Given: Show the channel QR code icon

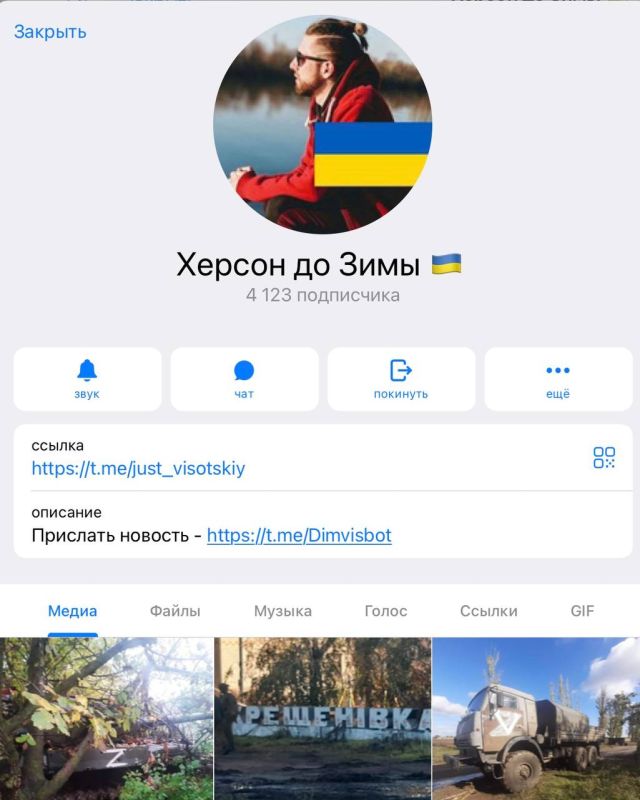Looking at the screenshot, I should pyautogui.click(x=604, y=458).
